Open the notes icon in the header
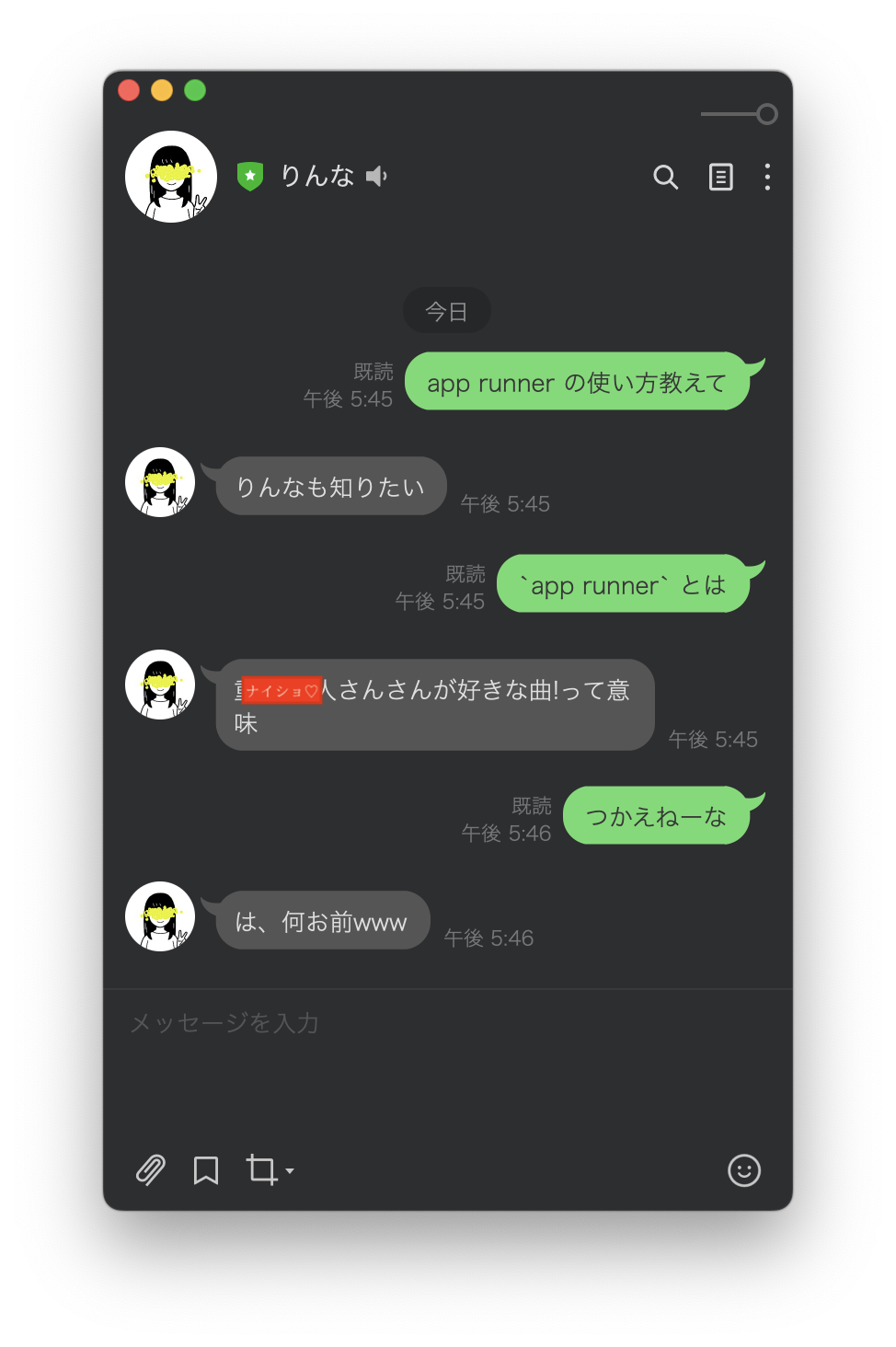 [x=720, y=177]
